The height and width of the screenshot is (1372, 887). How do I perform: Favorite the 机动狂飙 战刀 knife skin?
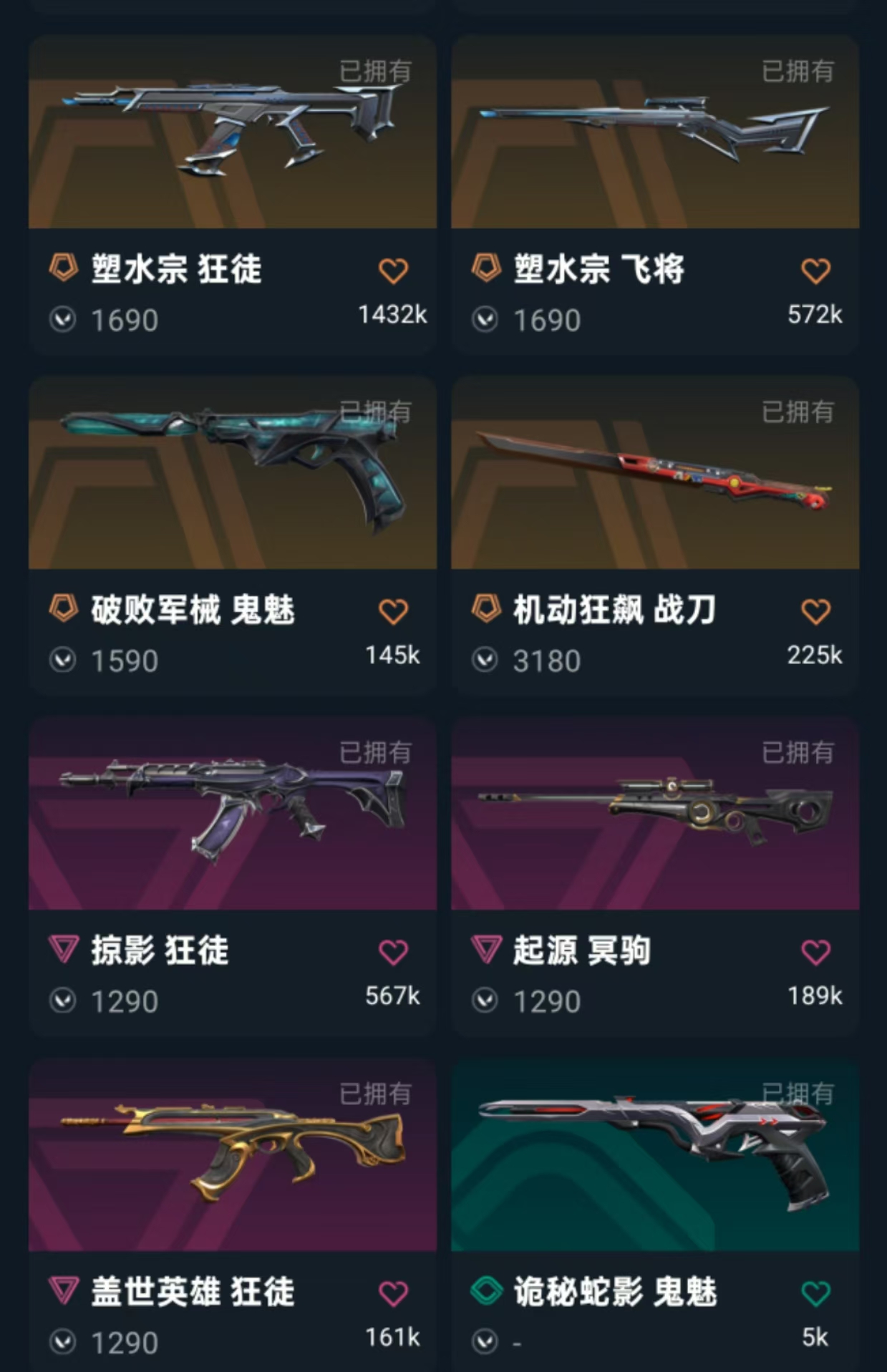[815, 611]
